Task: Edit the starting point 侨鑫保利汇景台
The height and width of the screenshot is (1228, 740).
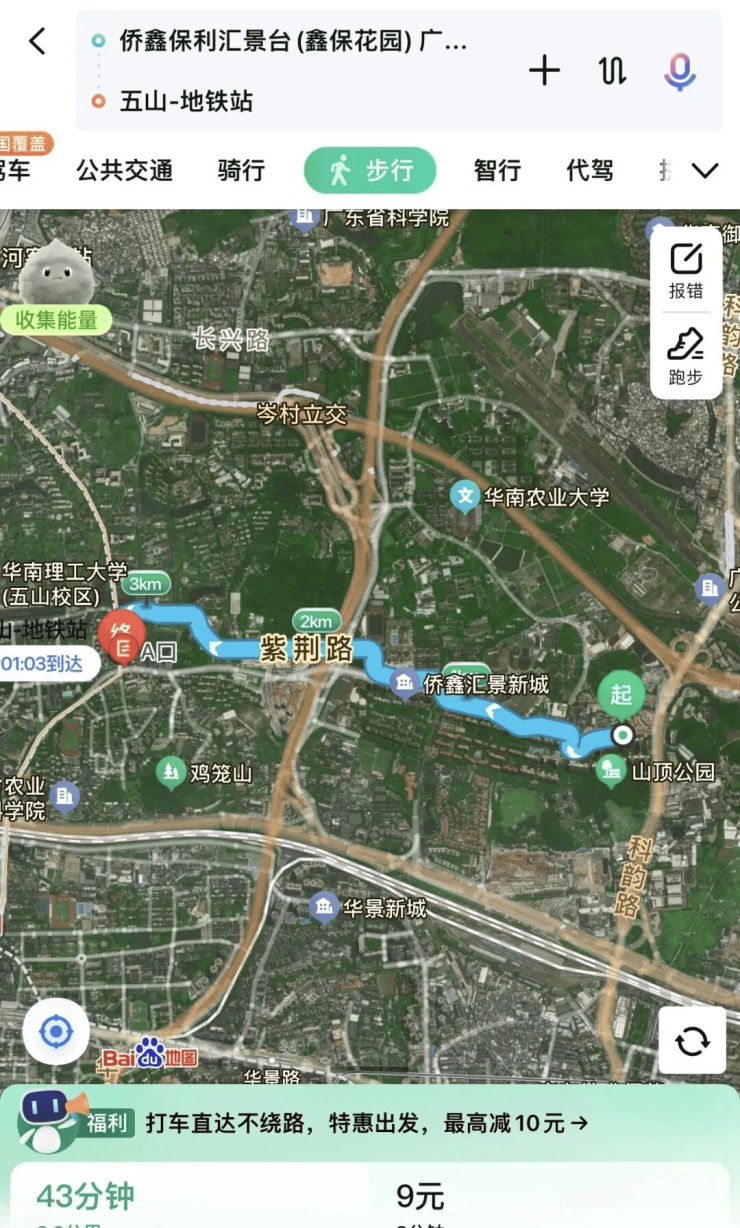Action: pos(292,41)
